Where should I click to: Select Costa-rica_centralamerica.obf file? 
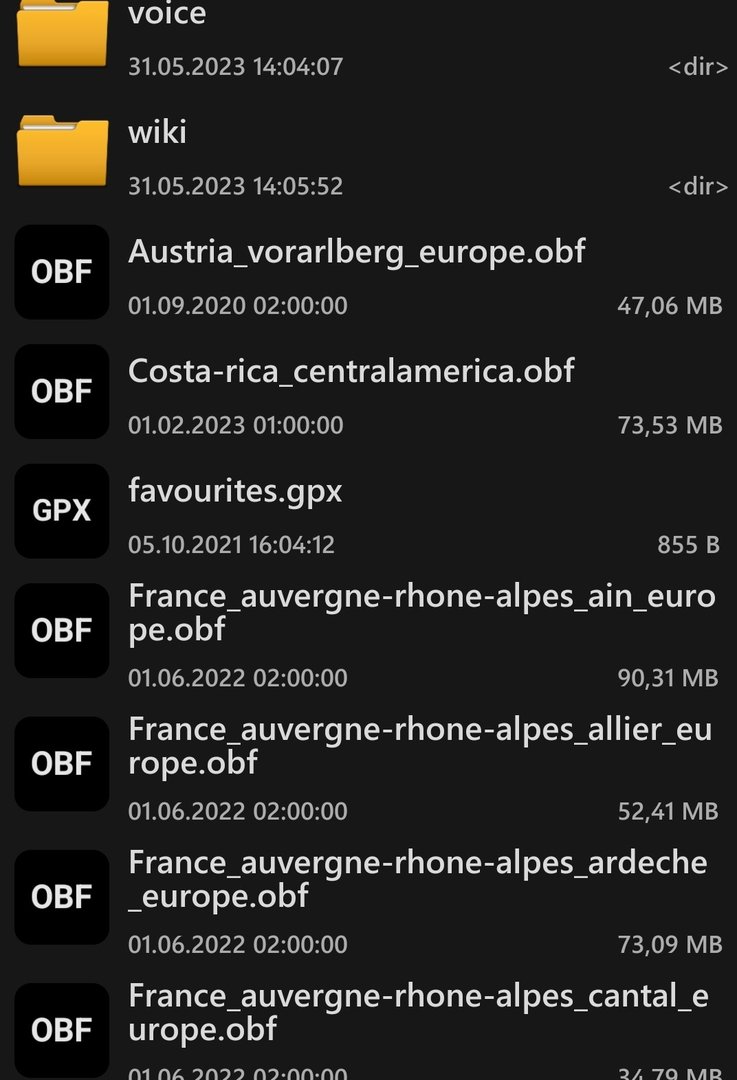coord(351,371)
